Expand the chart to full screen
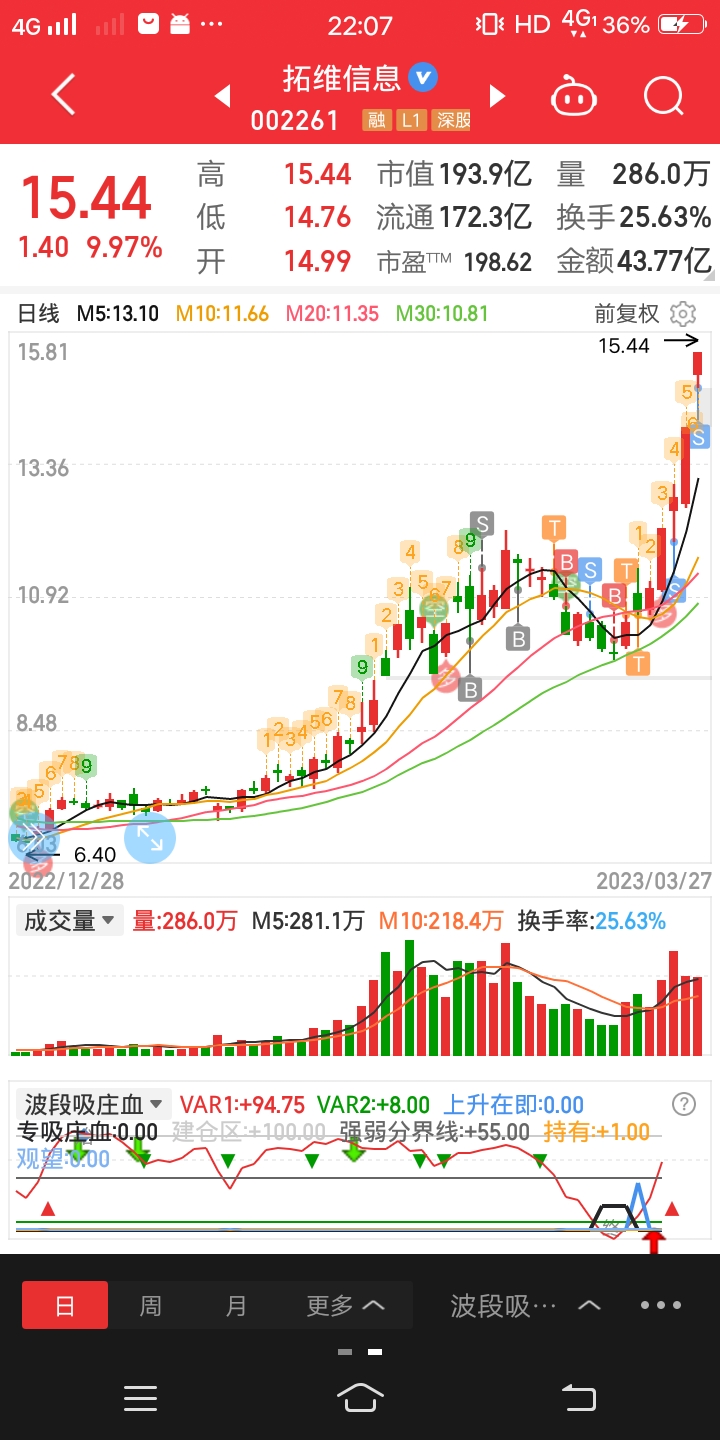Screen dimensions: 720x1440 tap(150, 838)
